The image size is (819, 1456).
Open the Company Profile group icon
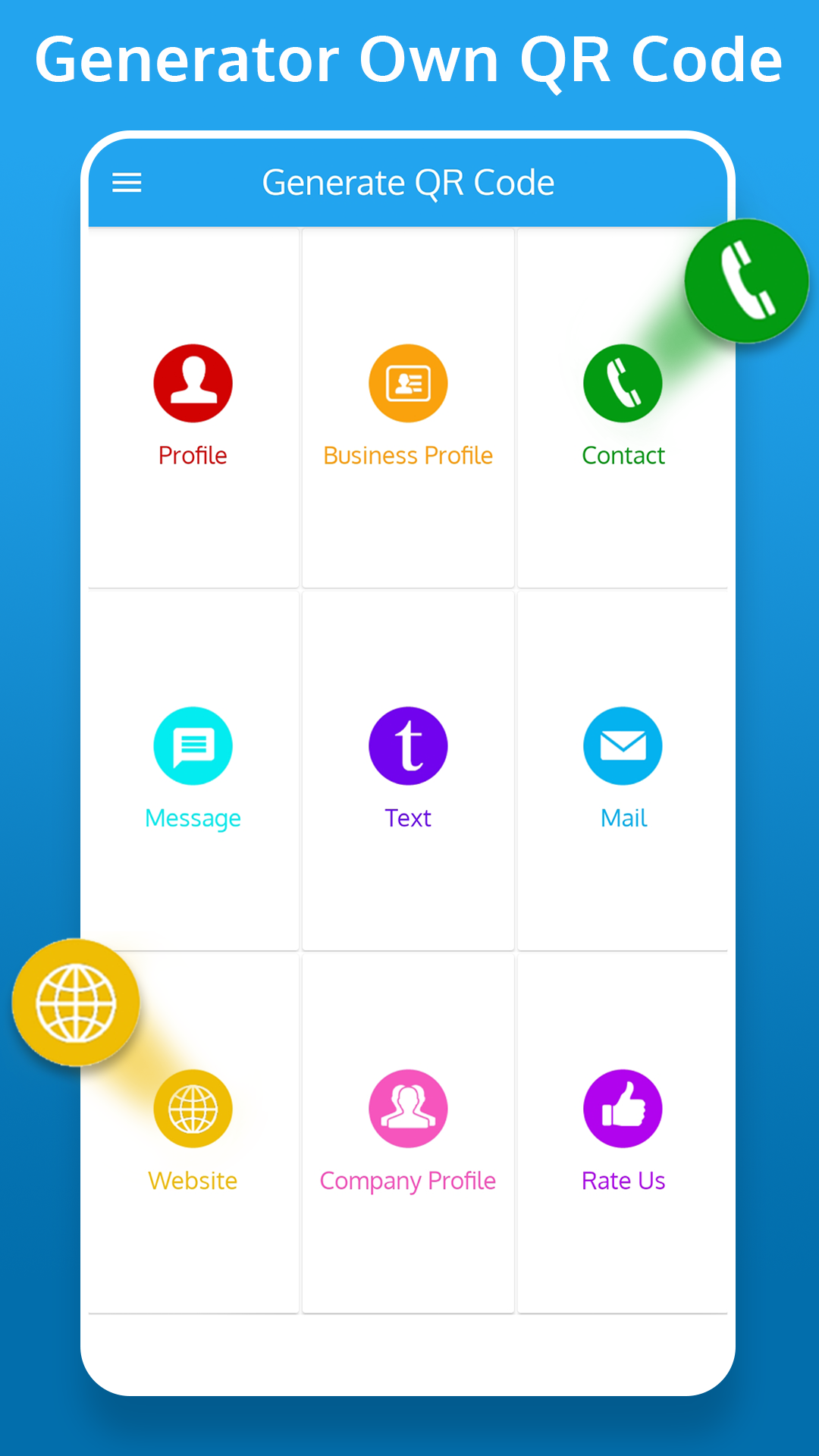(x=408, y=1108)
